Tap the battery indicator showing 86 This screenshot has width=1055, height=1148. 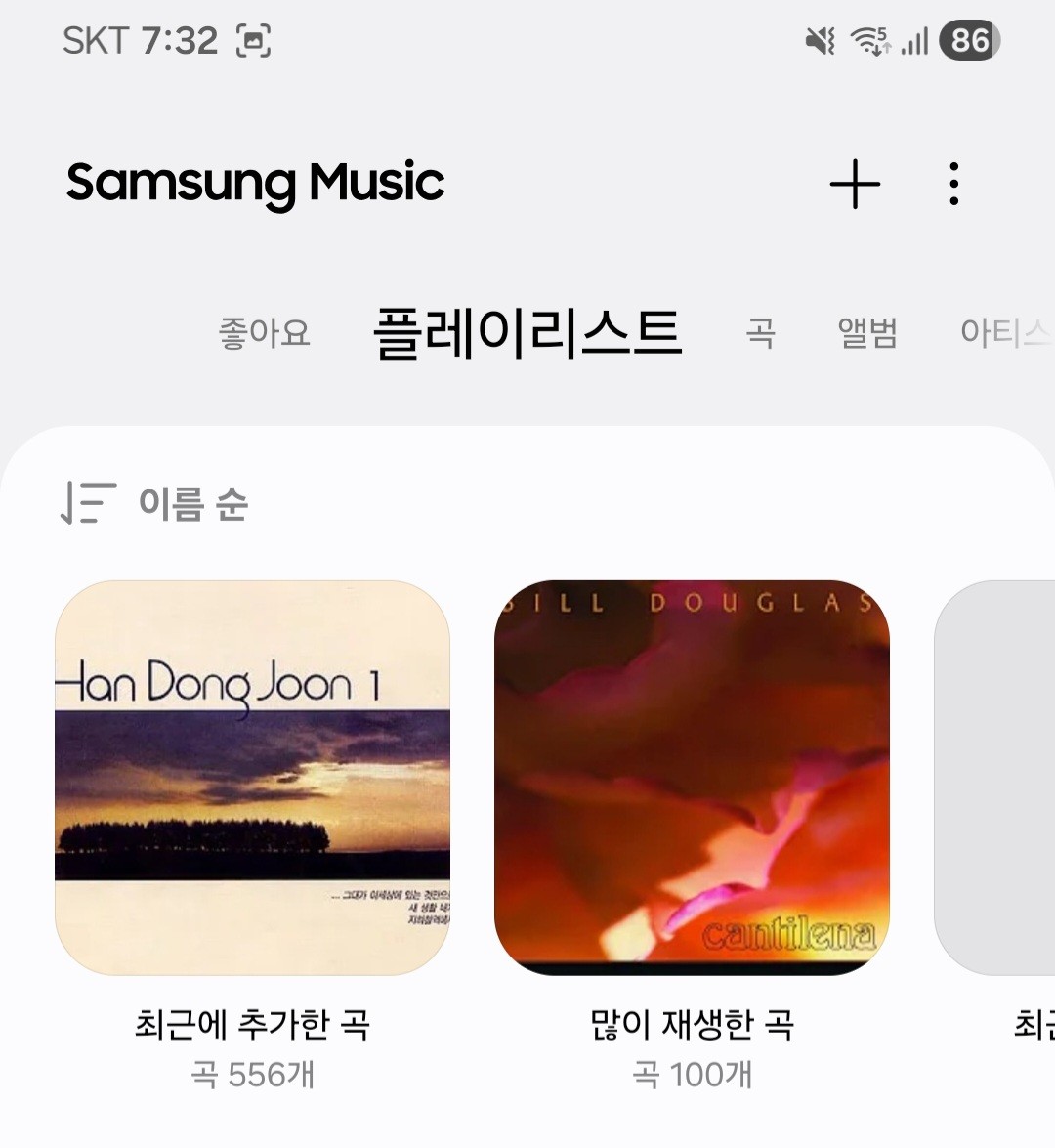coord(969,41)
